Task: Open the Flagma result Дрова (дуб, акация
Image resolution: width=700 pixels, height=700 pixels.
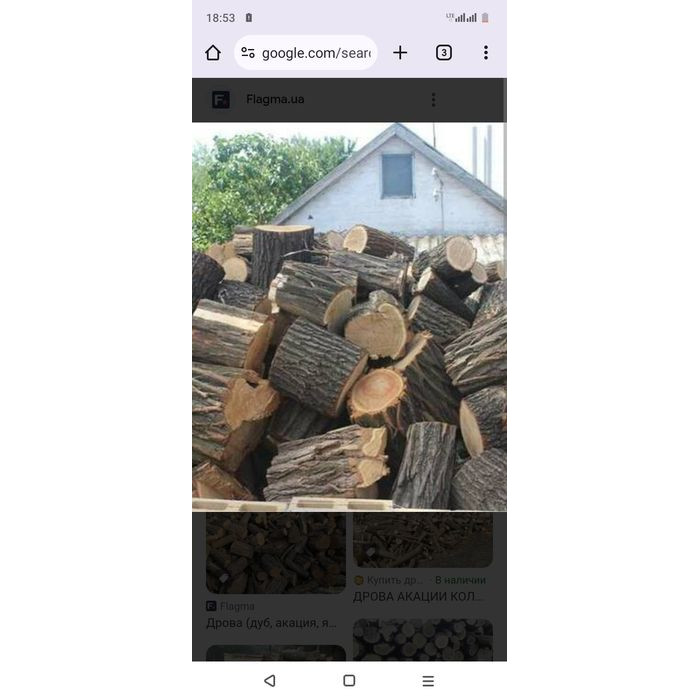Action: point(271,622)
